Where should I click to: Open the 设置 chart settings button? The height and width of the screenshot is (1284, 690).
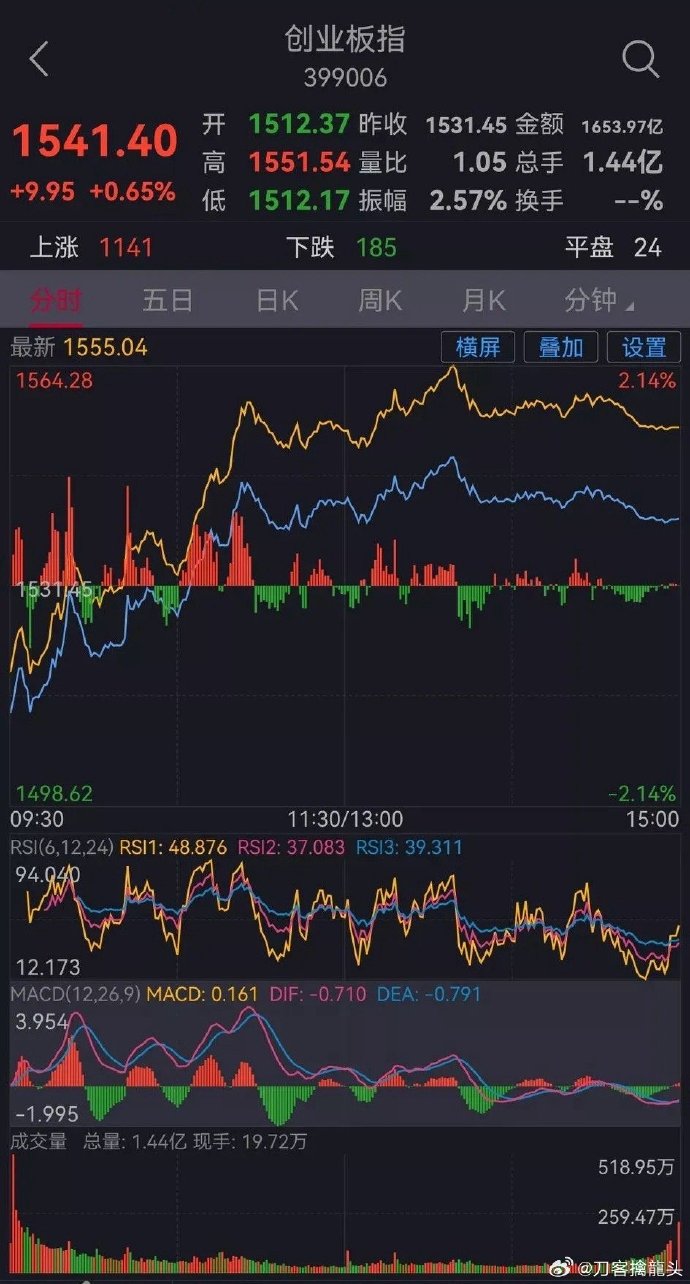click(644, 347)
